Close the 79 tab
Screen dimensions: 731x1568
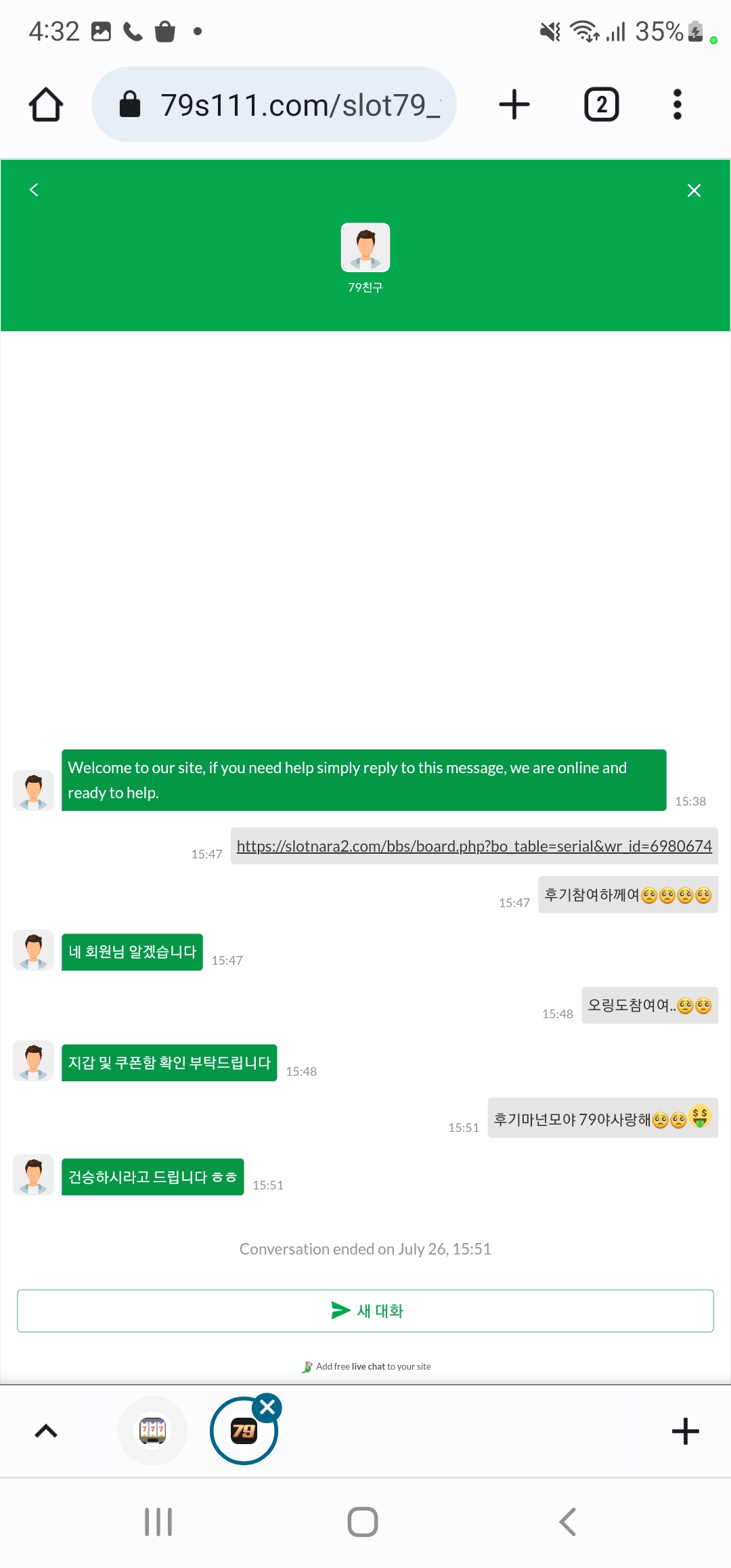click(x=267, y=1408)
